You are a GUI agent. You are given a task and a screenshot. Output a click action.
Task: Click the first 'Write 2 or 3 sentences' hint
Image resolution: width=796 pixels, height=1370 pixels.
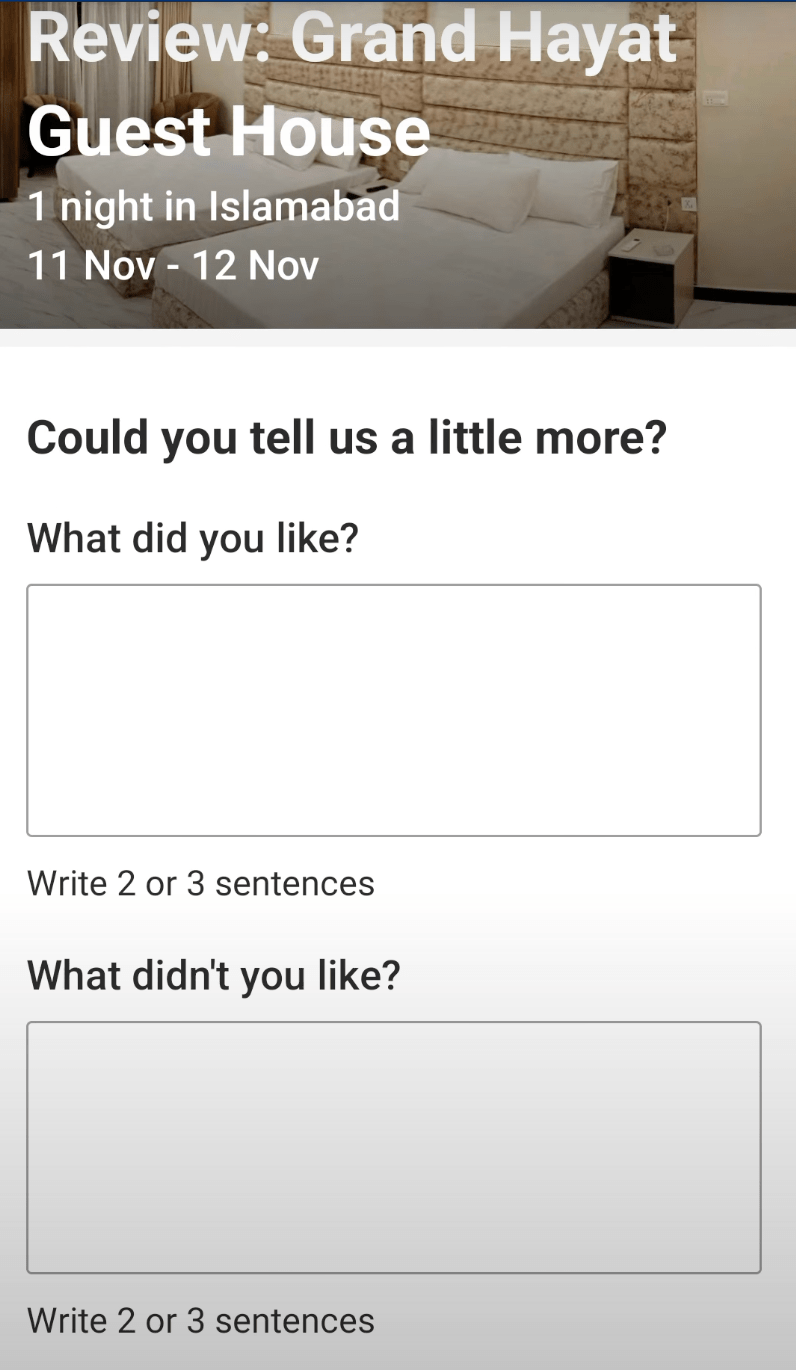200,883
